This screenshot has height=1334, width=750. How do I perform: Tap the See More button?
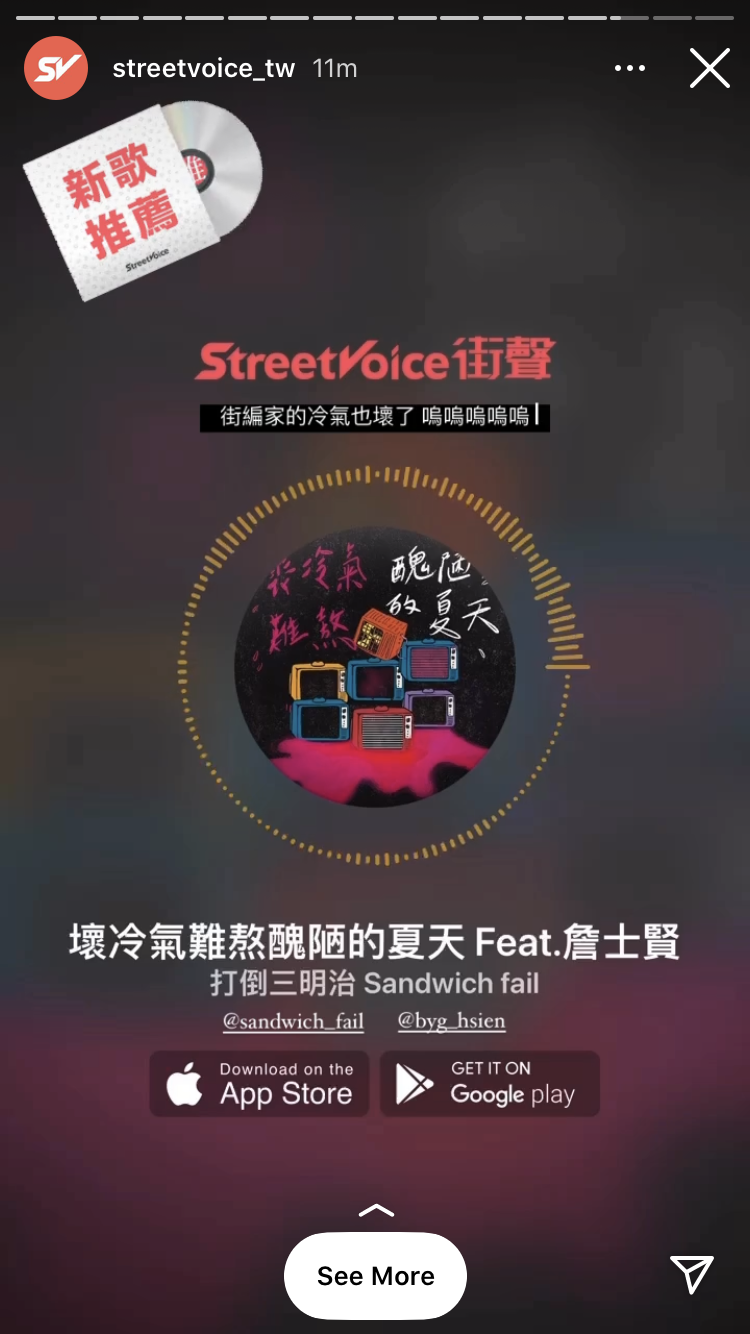tap(375, 1276)
